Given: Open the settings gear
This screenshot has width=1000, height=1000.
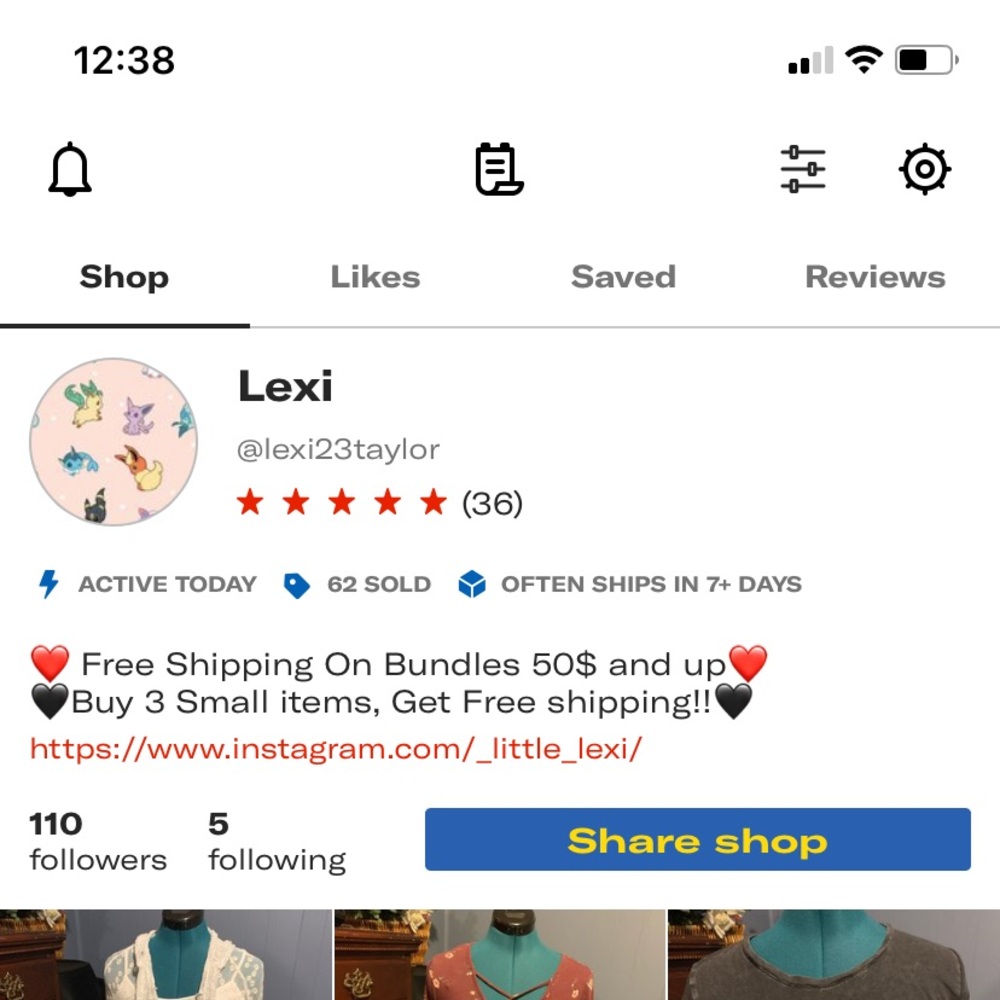Looking at the screenshot, I should click(925, 169).
